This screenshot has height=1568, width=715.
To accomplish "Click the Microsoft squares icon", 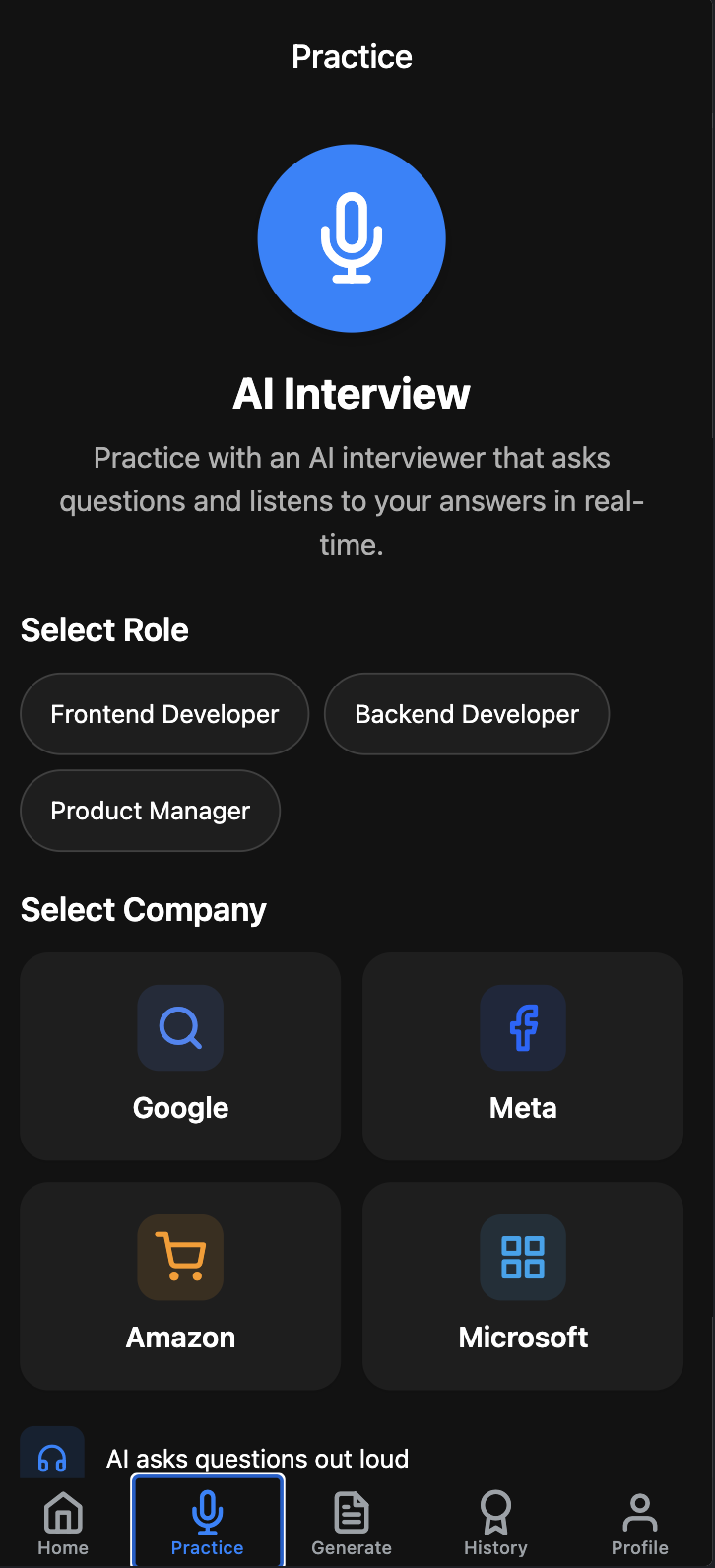I will point(523,1257).
